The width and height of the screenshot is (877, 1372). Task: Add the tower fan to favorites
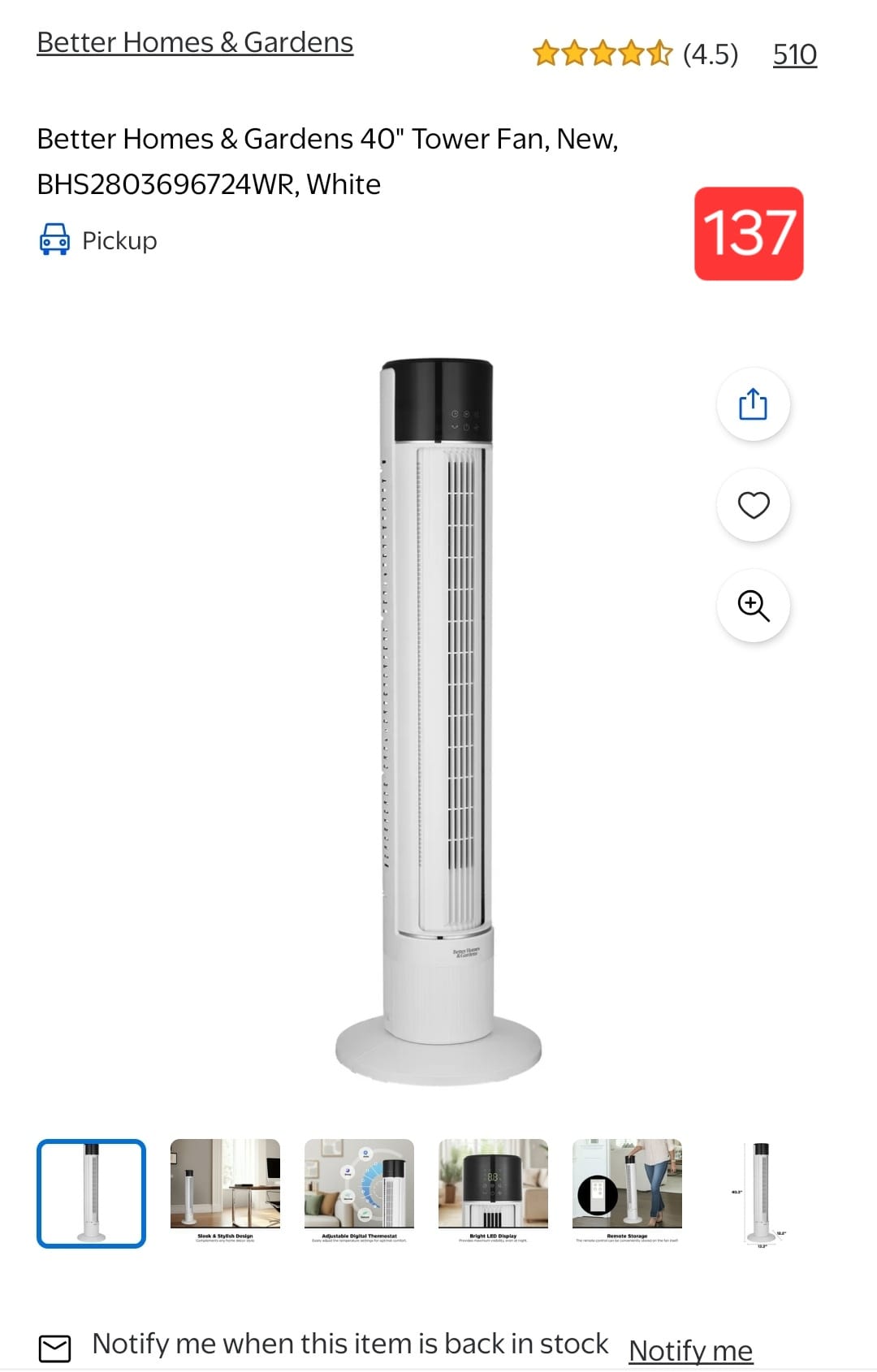(753, 505)
